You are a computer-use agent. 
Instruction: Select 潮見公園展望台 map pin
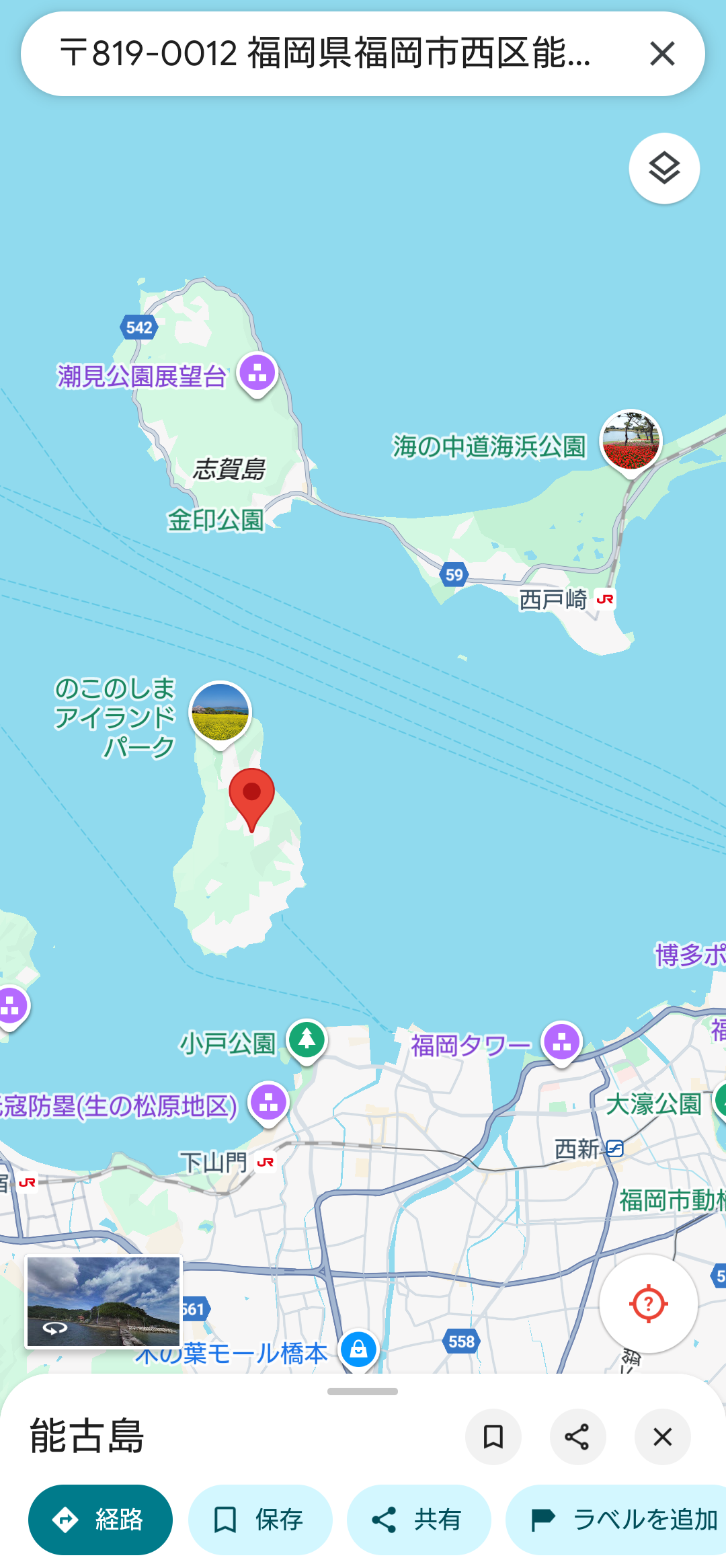257,372
